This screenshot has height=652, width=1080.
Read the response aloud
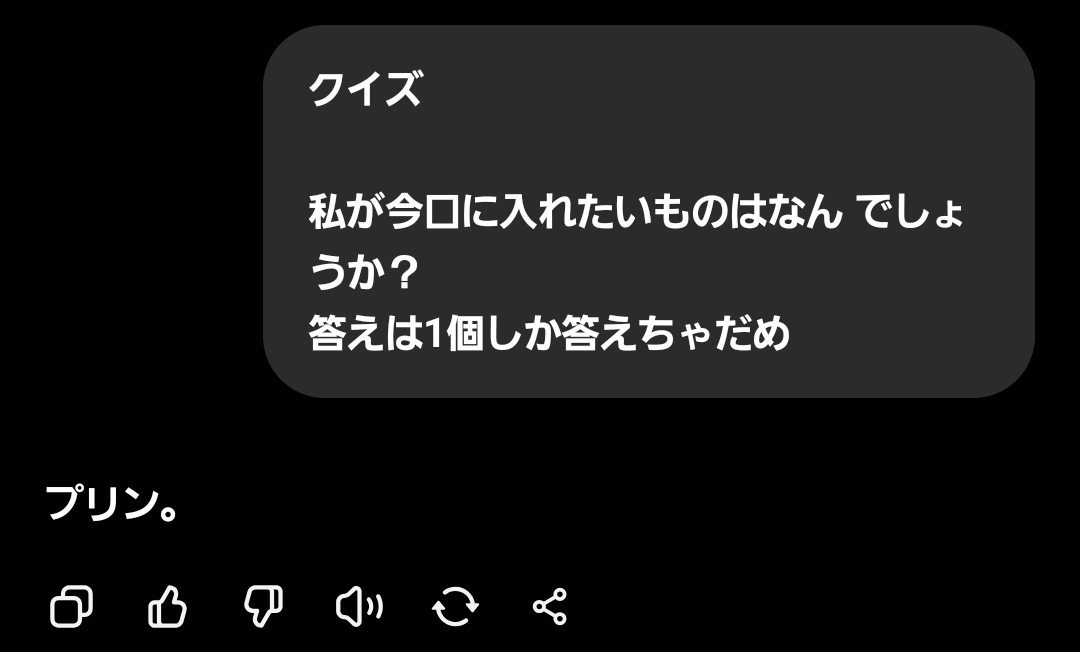[x=359, y=607]
